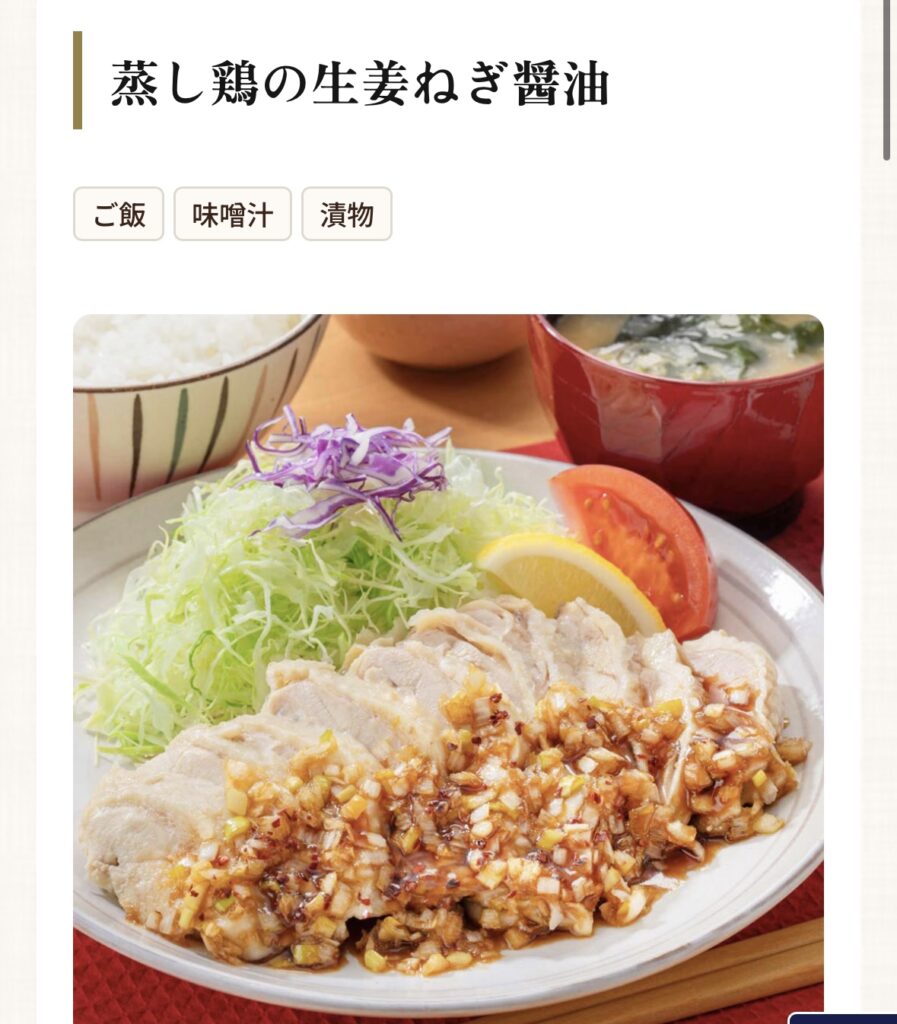The width and height of the screenshot is (897, 1024).
Task: Open the 漬物 chip
Action: pos(346,214)
